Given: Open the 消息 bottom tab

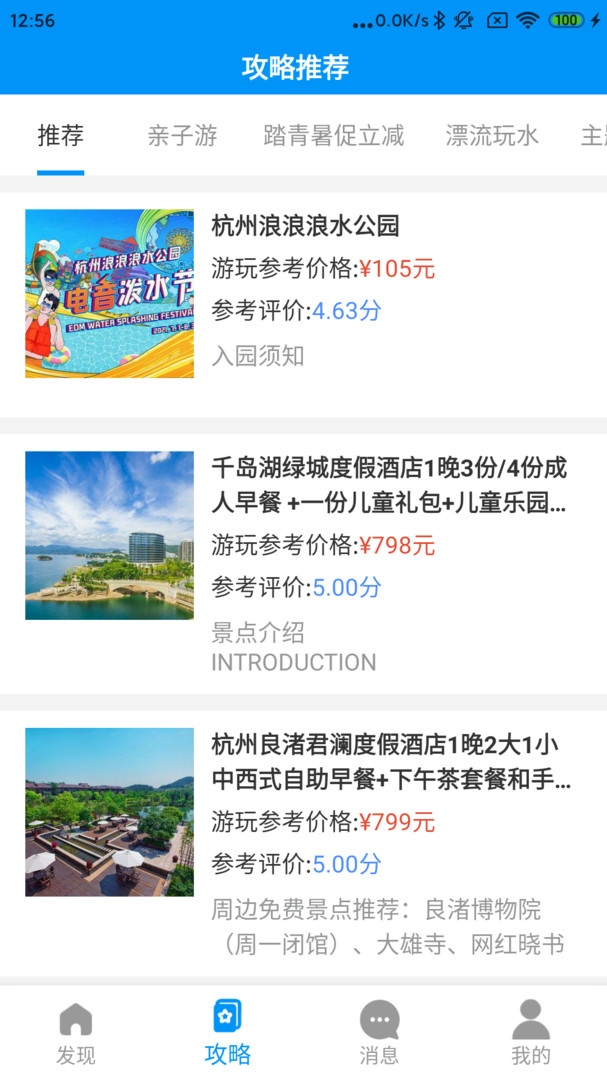Looking at the screenshot, I should pos(379,1034).
